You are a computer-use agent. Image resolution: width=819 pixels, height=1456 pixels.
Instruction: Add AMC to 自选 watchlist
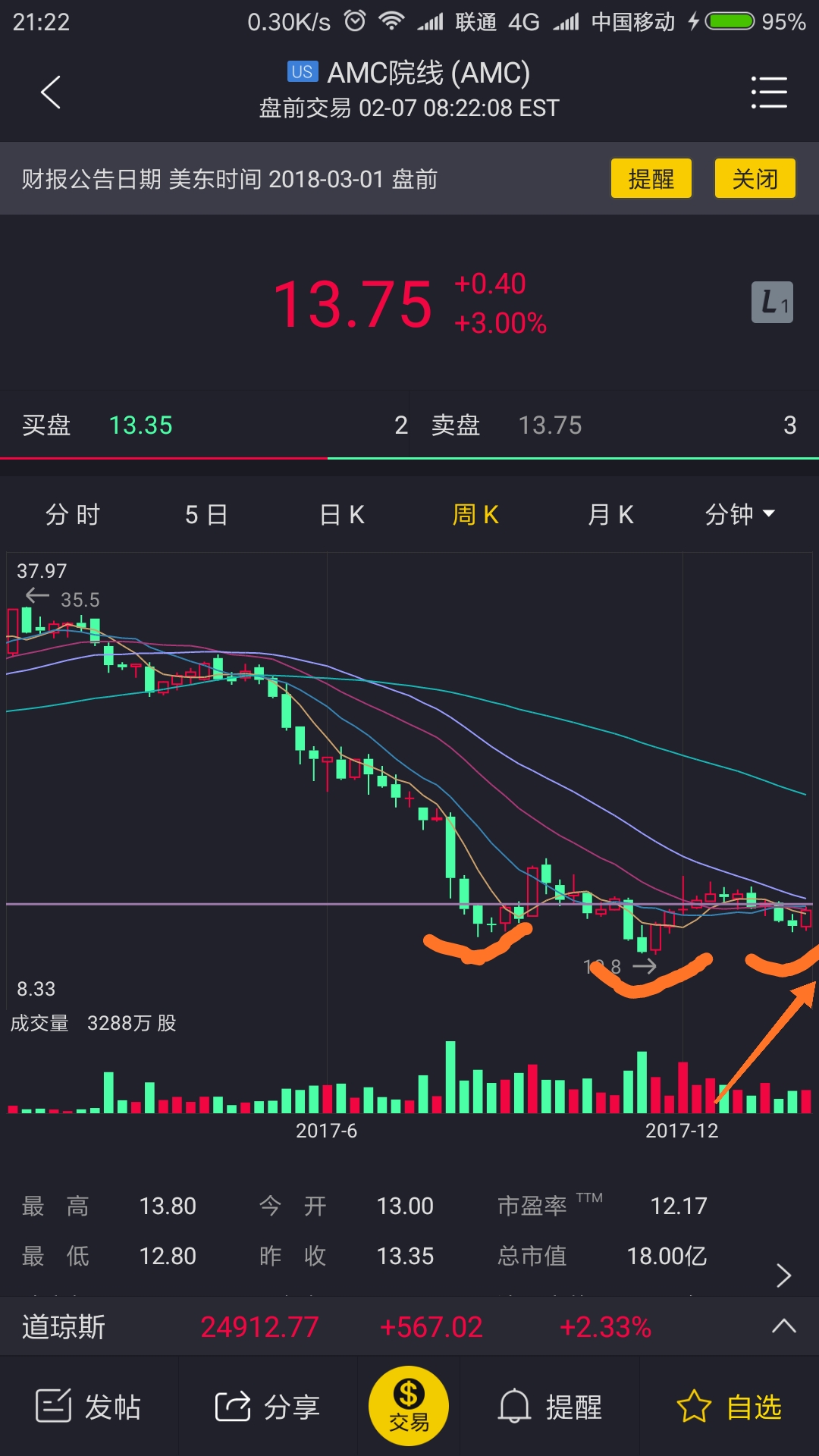pos(729,1407)
